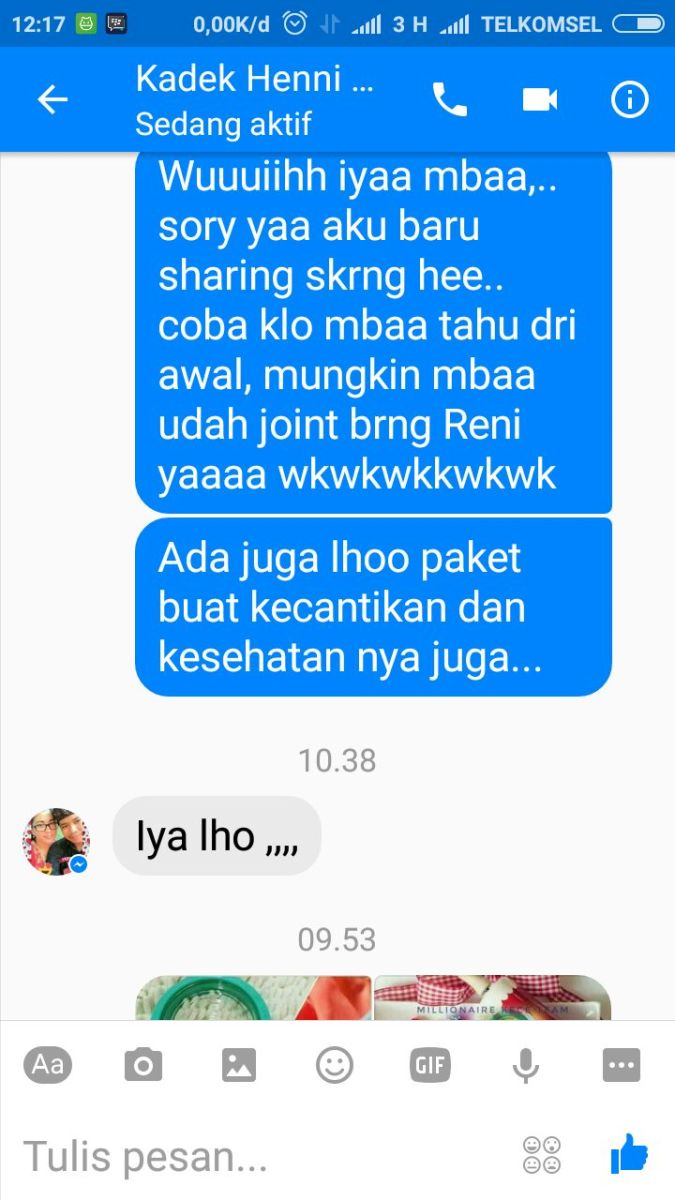
Task: Open the Millionaire shared photo on right
Action: click(492, 998)
